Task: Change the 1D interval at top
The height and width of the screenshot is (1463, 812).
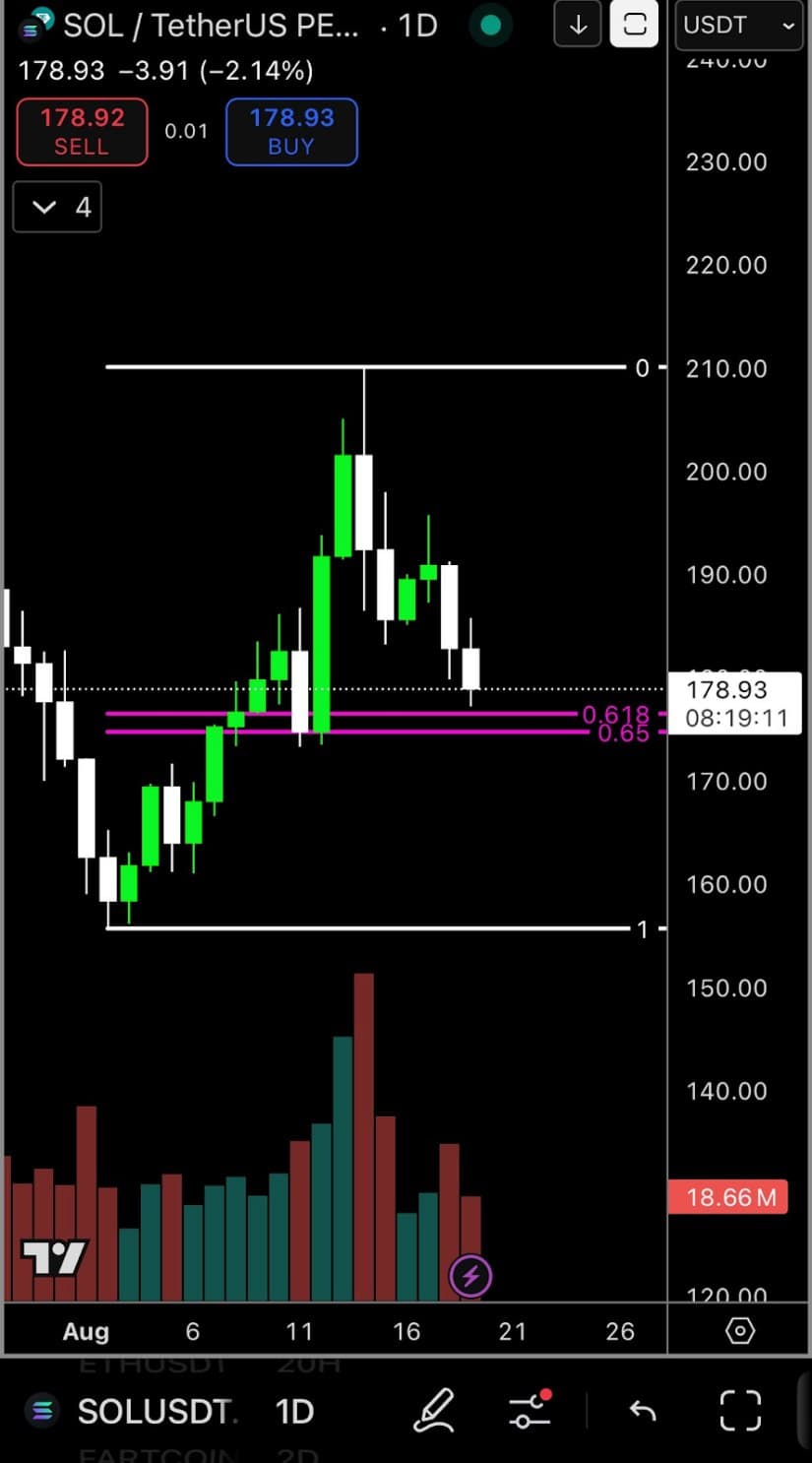Action: pos(416,25)
